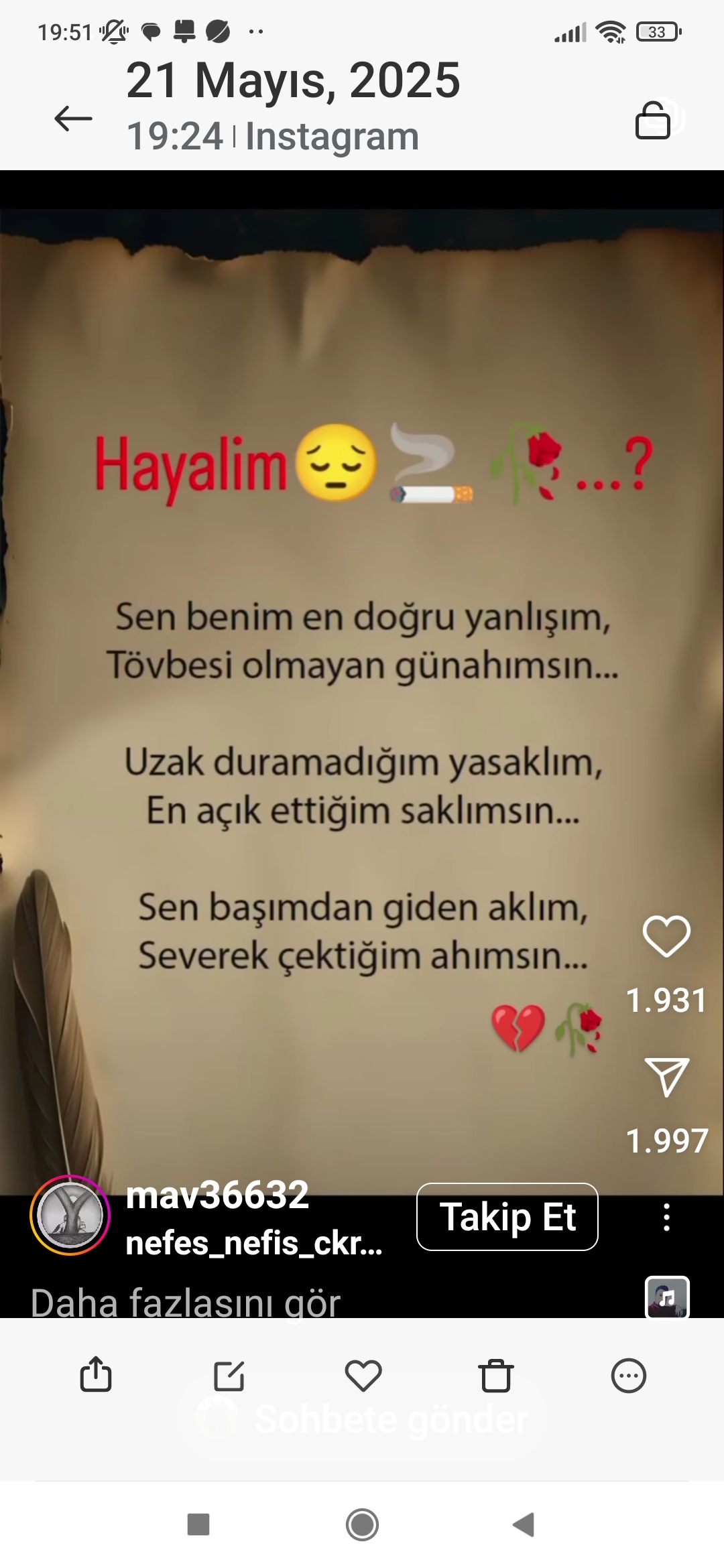Open recent apps from the navigation bar
724x1568 pixels.
pyautogui.click(x=198, y=1524)
